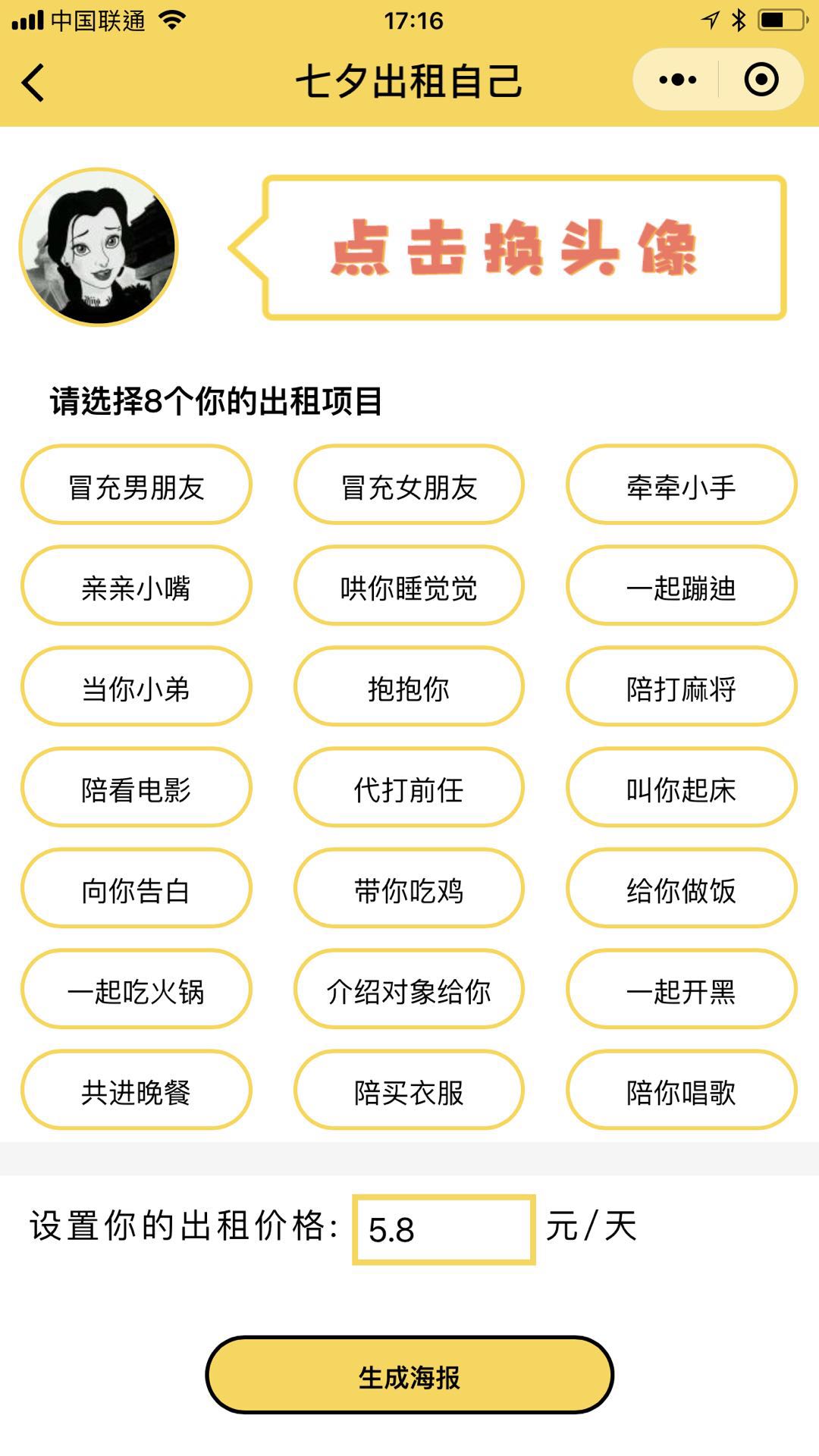
Task: Select the 冒充男朋友 option
Action: tap(136, 485)
